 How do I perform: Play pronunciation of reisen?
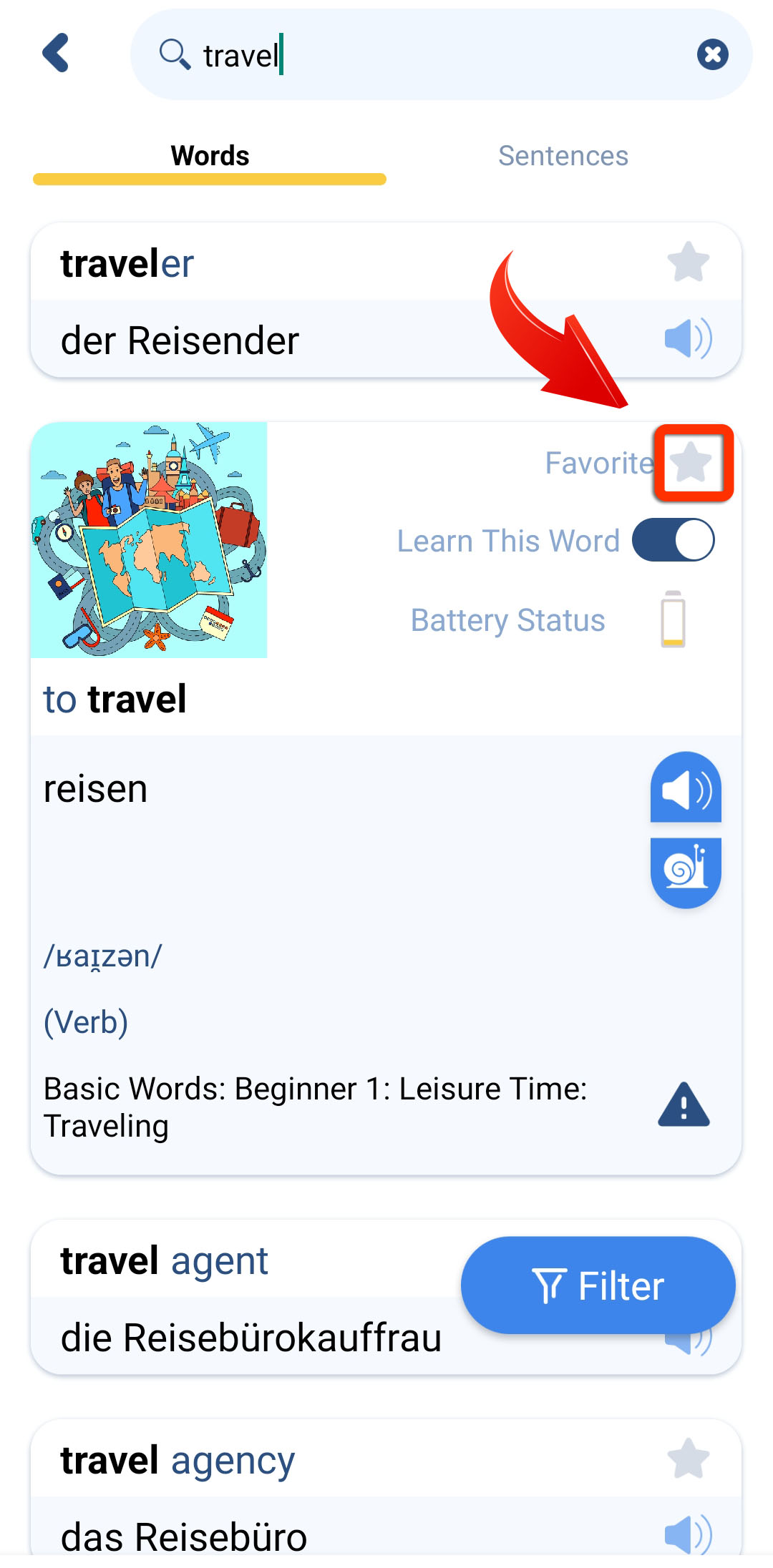[x=686, y=788]
